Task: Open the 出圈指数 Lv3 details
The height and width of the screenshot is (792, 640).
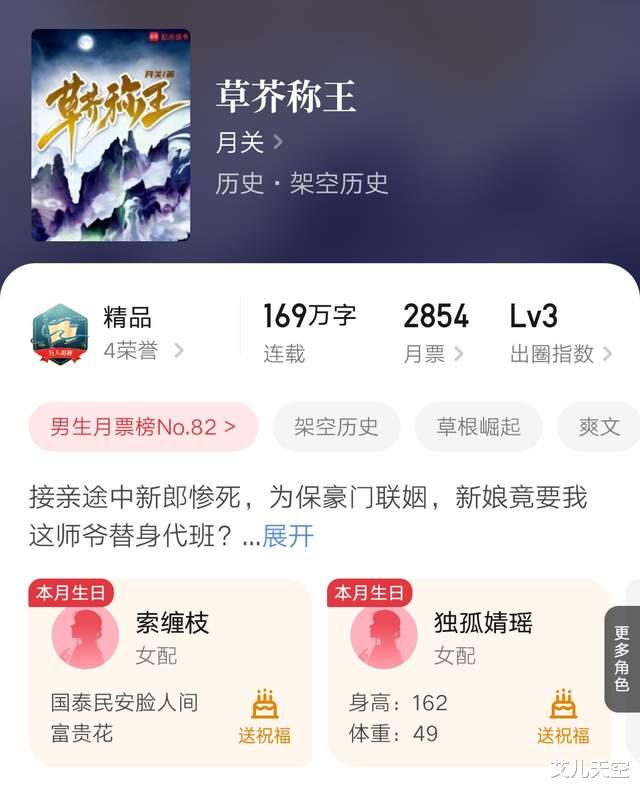Action: coord(561,333)
